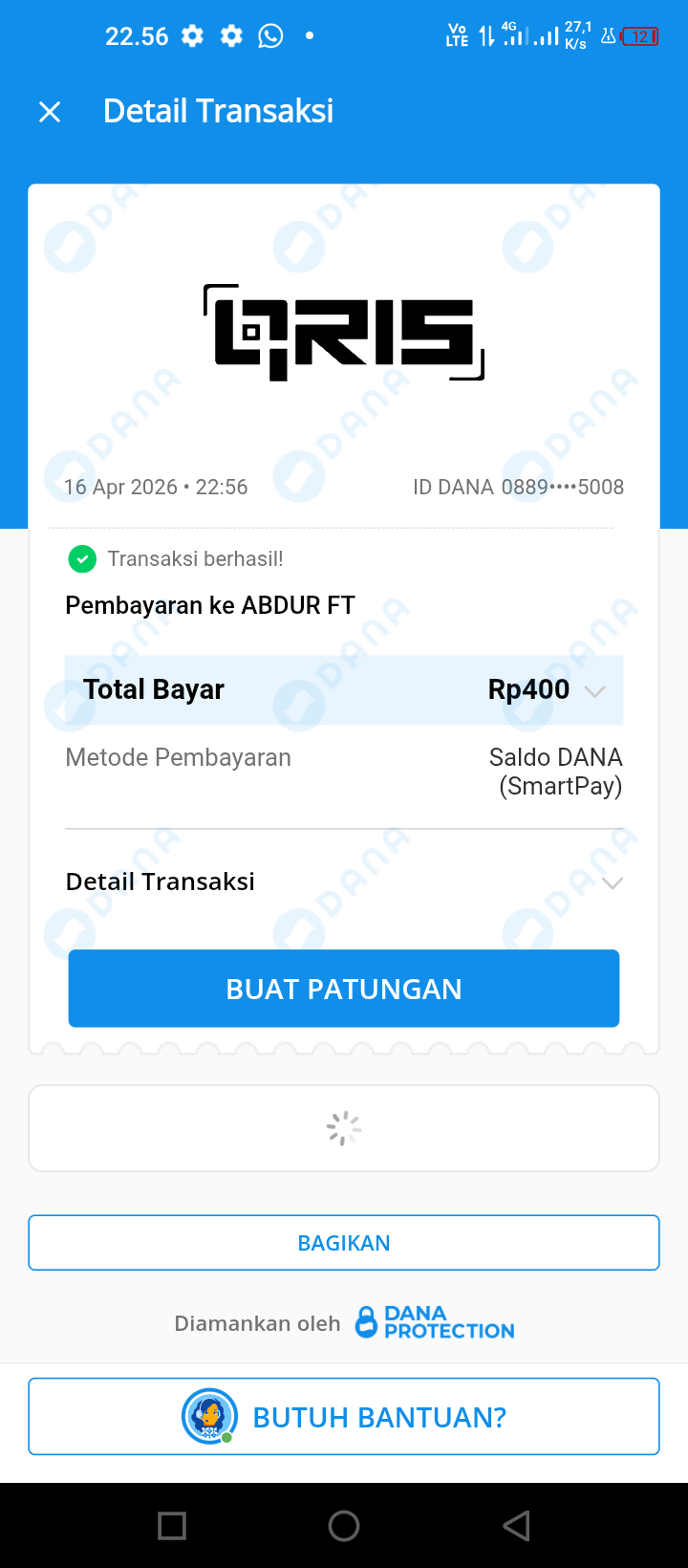688x1568 pixels.
Task: Go back with the system back button
Action: pos(516,1526)
